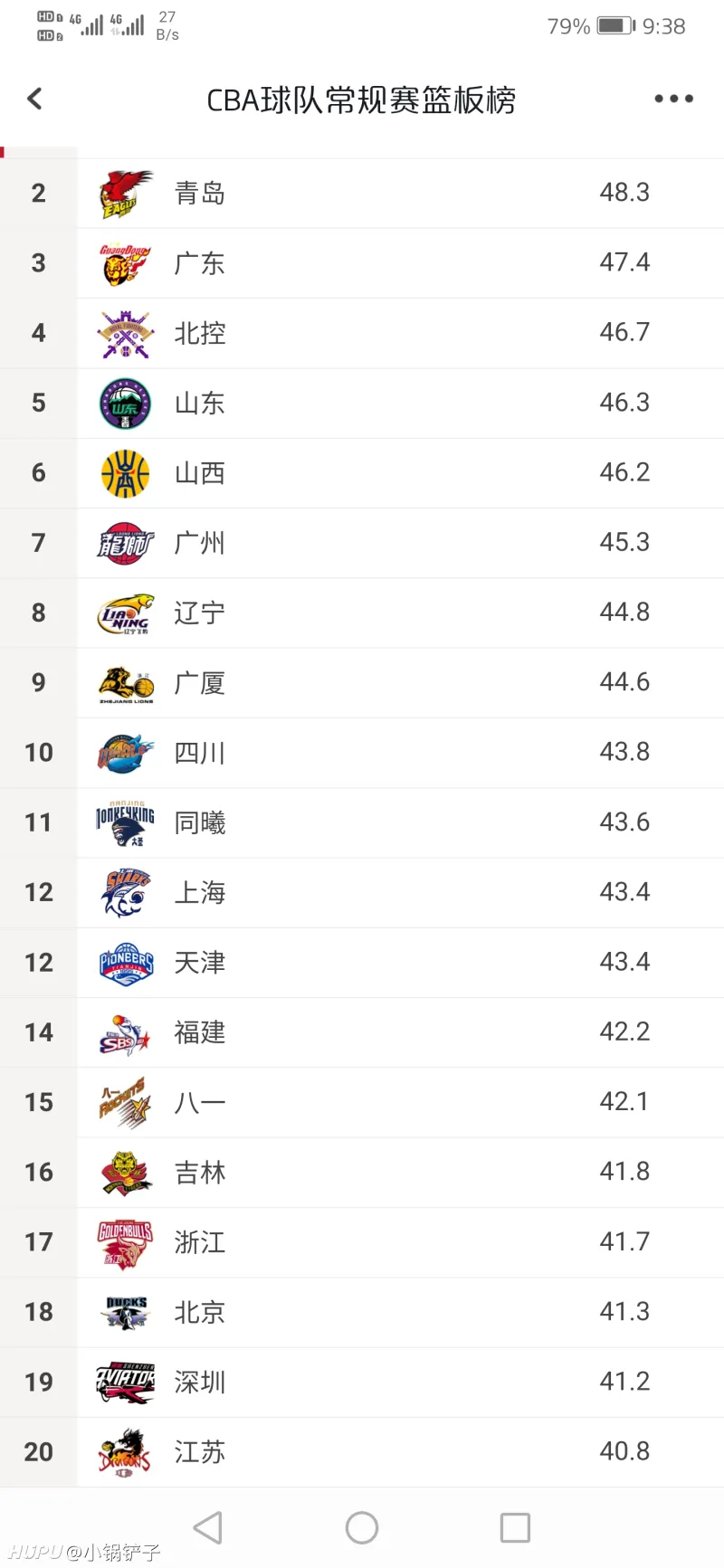The width and height of the screenshot is (724, 1568).
Task: Select the 北京 team entry
Action: (x=362, y=1313)
